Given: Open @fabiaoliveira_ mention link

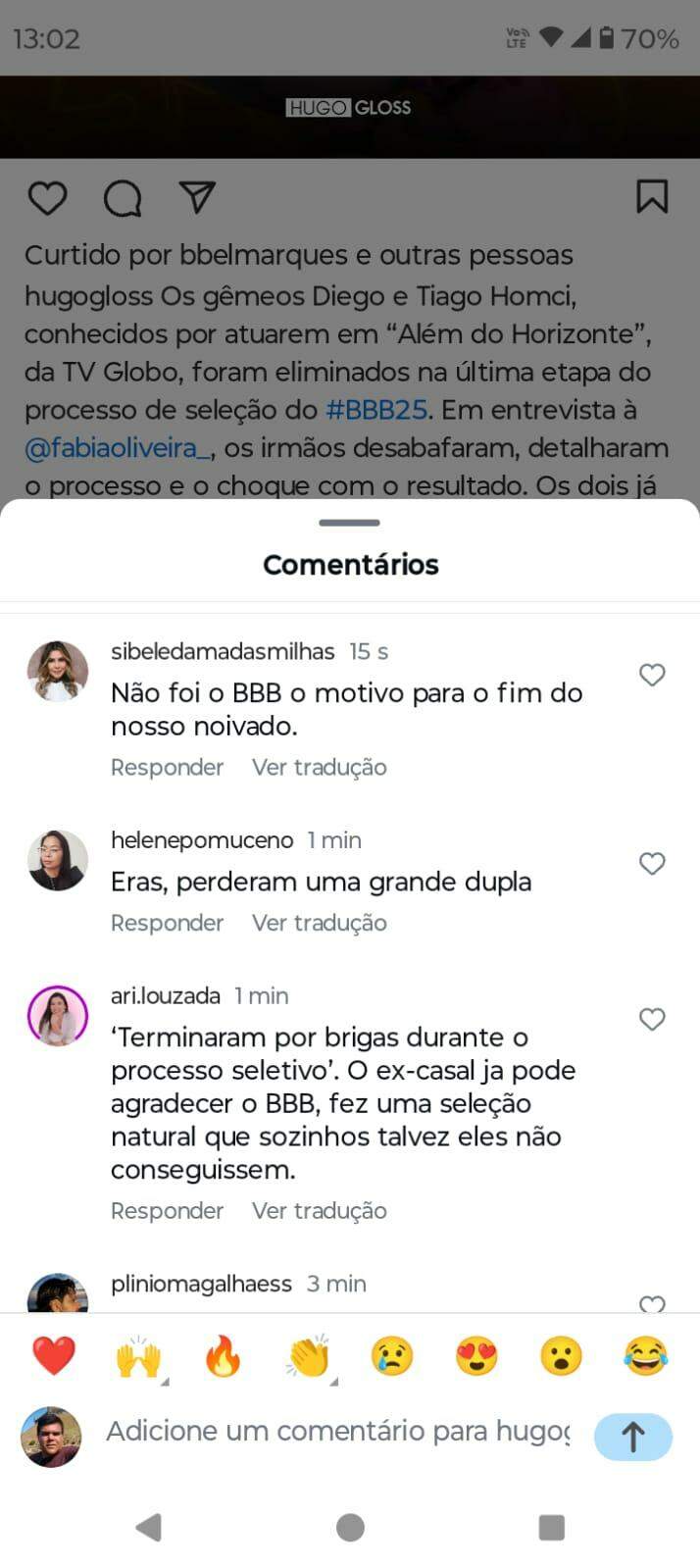Looking at the screenshot, I should coord(118,448).
